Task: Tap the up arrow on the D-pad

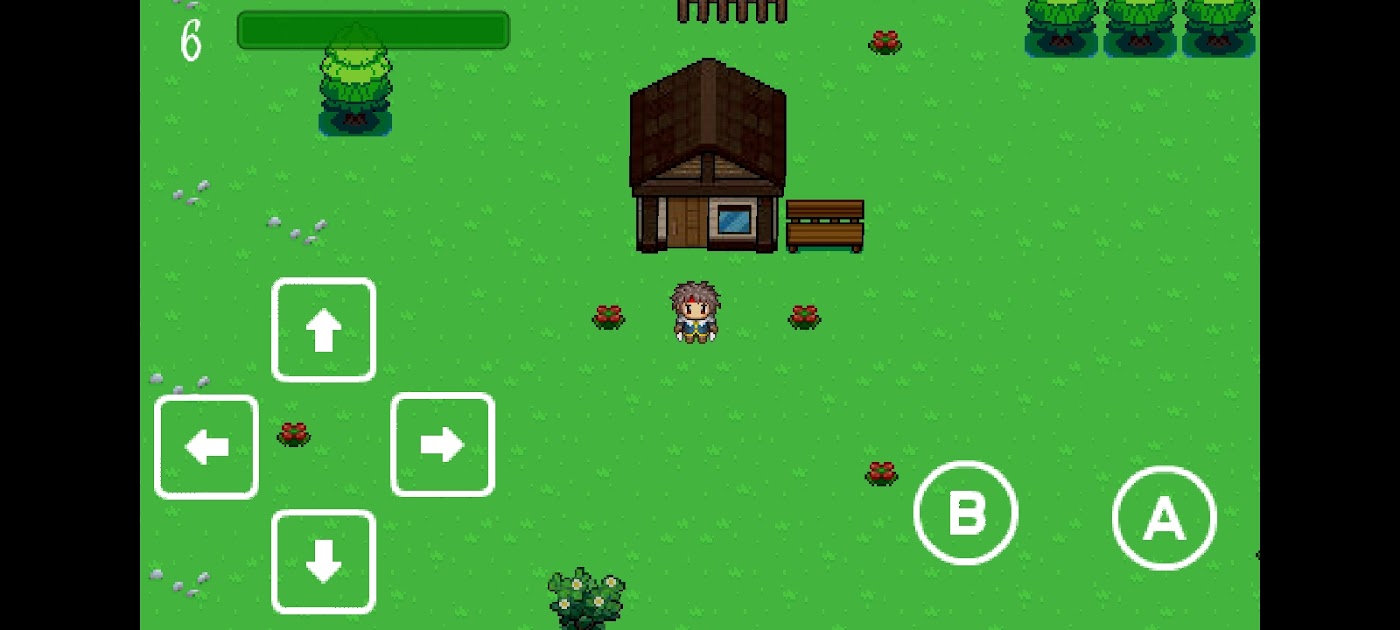Action: click(x=323, y=330)
